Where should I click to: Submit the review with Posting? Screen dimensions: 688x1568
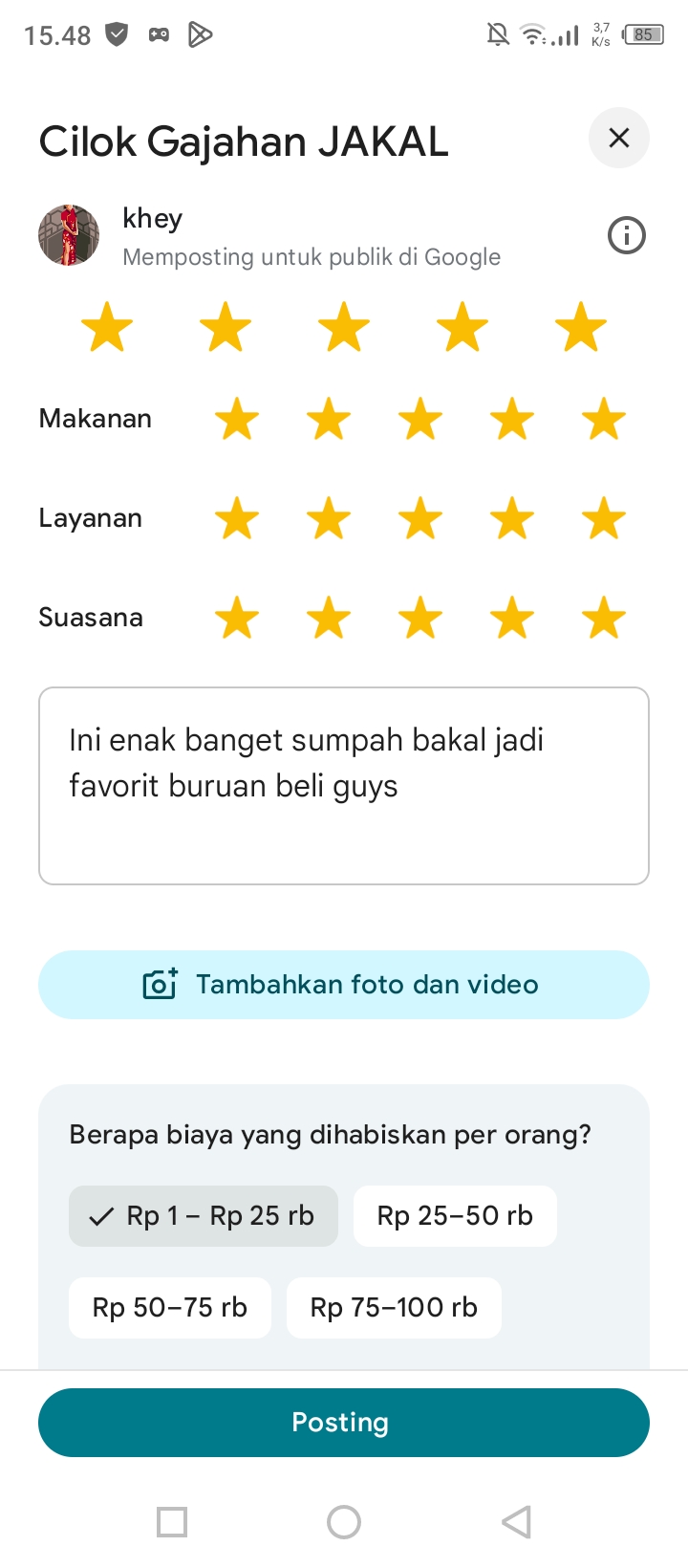[344, 1423]
